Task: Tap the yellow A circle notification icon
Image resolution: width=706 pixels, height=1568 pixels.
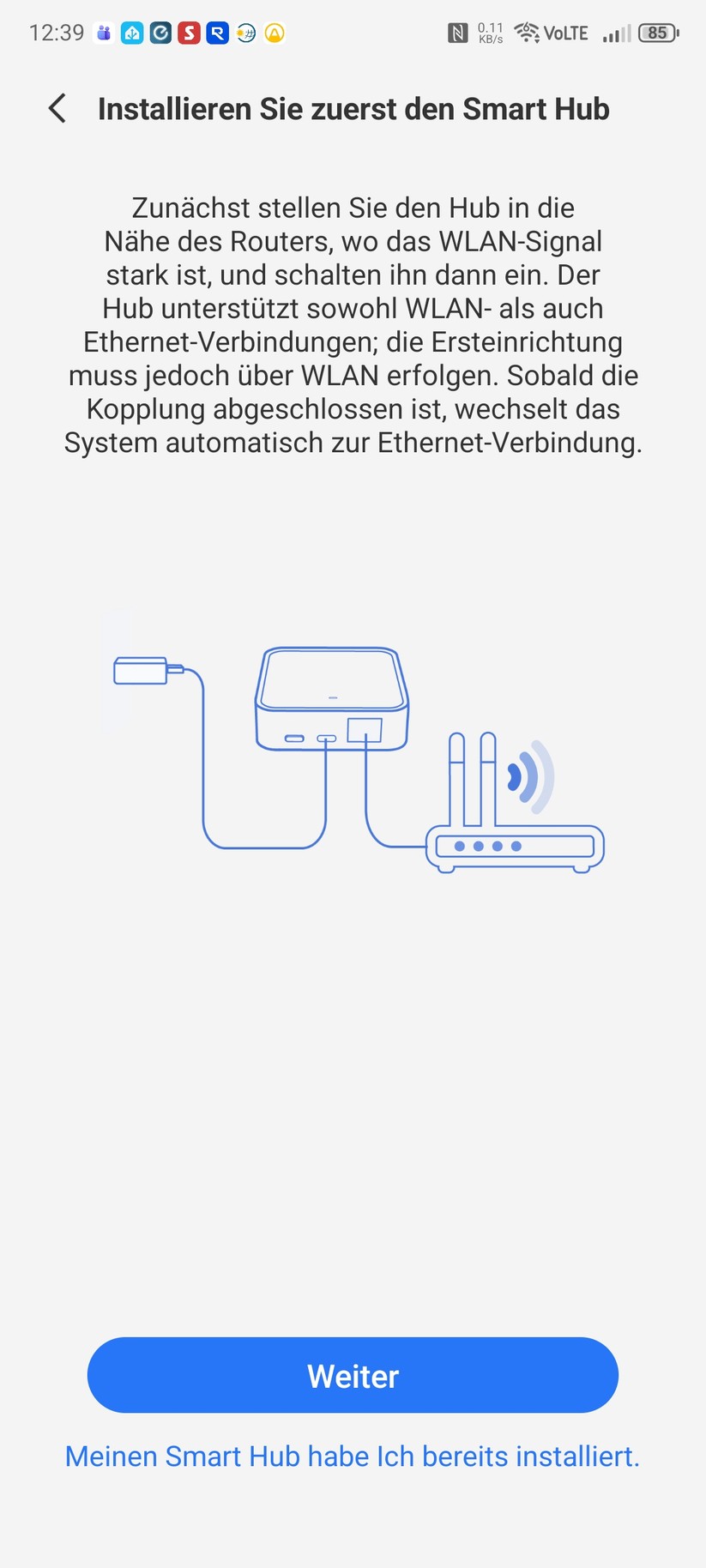Action: point(274,33)
